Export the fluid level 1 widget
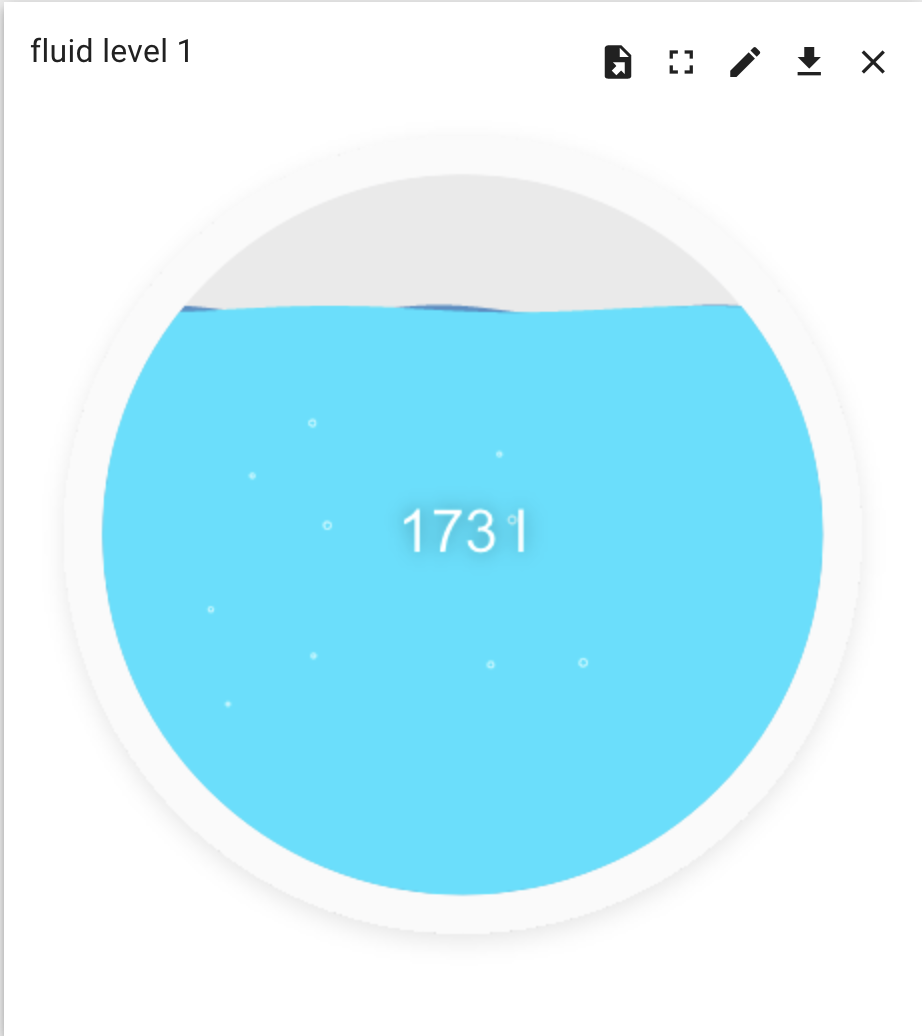Image resolution: width=922 pixels, height=1036 pixels. click(x=618, y=63)
